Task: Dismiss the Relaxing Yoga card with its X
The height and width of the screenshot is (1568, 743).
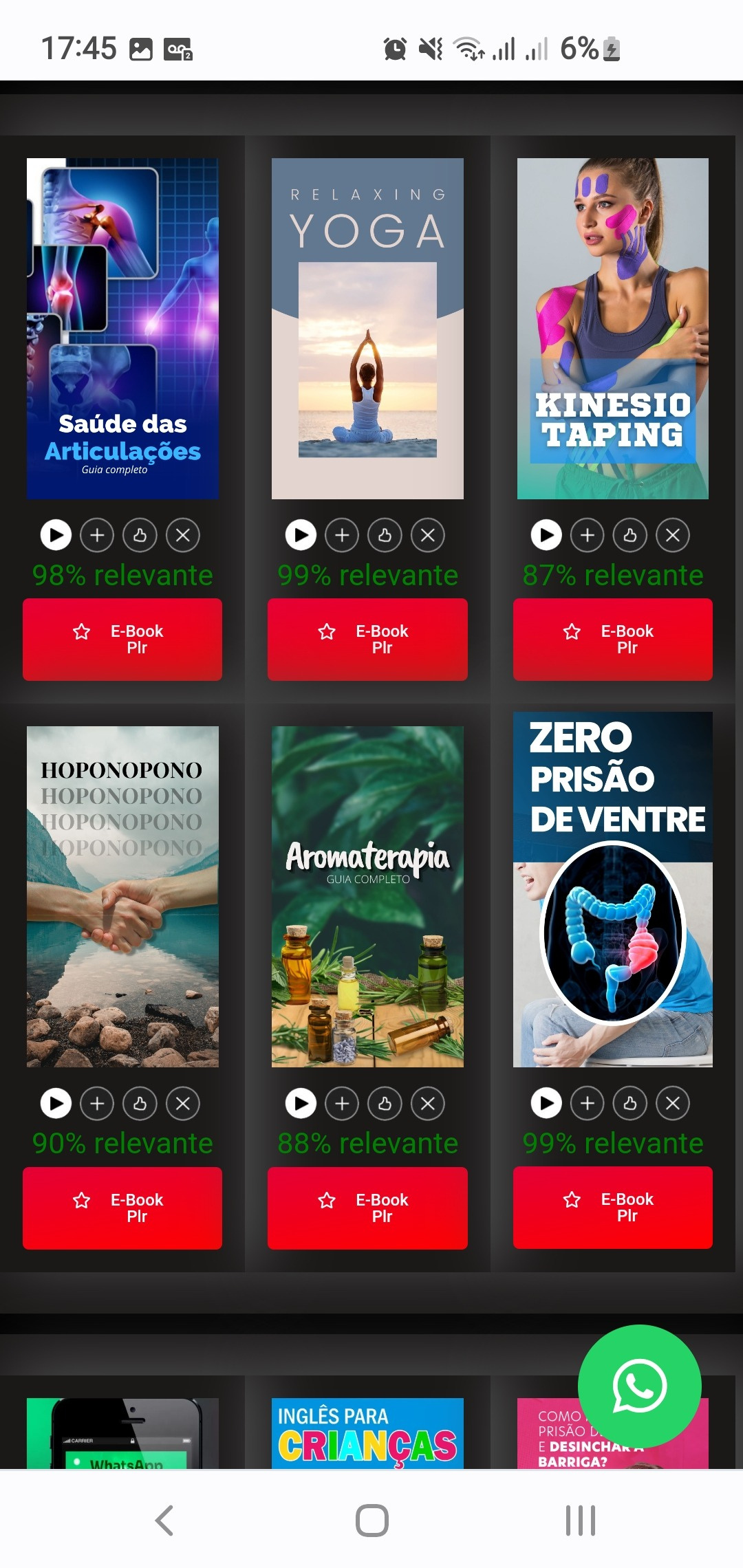Action: click(x=427, y=535)
